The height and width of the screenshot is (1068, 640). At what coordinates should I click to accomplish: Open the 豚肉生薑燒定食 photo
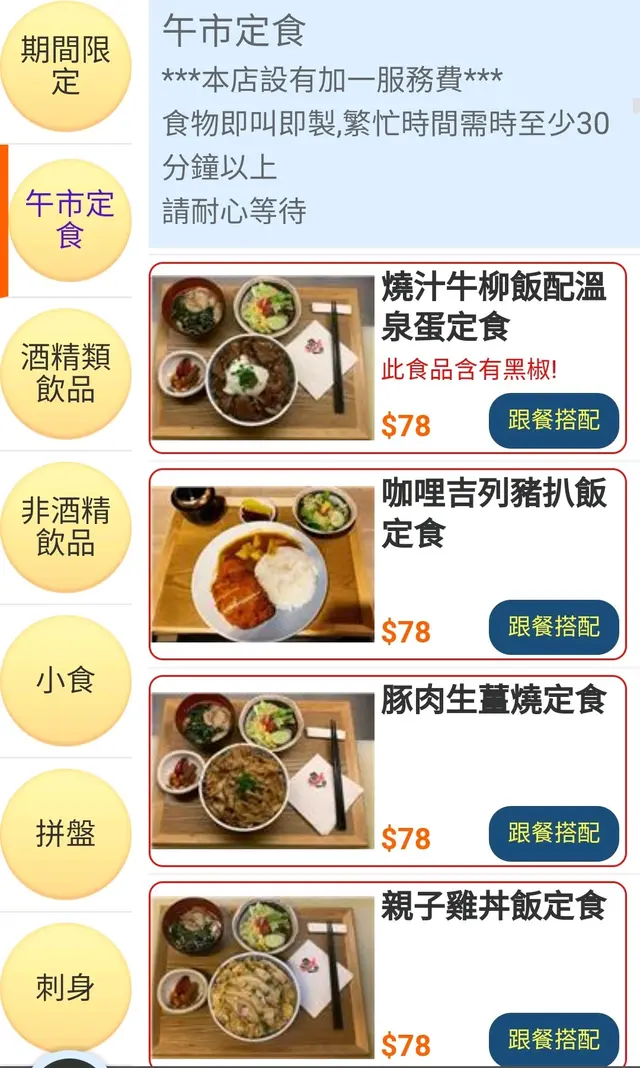(263, 771)
